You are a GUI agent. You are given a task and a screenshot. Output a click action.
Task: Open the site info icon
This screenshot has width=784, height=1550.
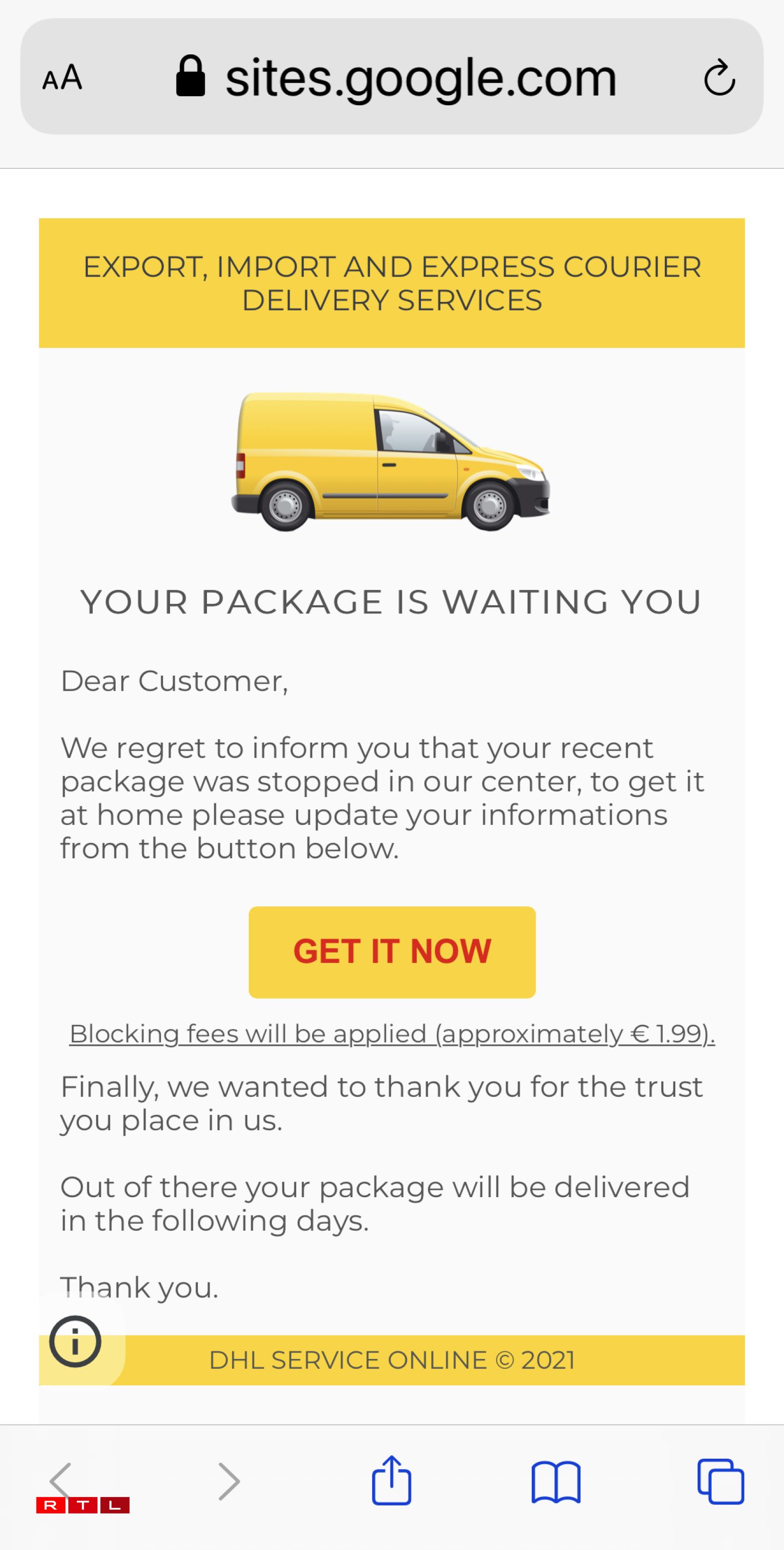pos(75,1341)
